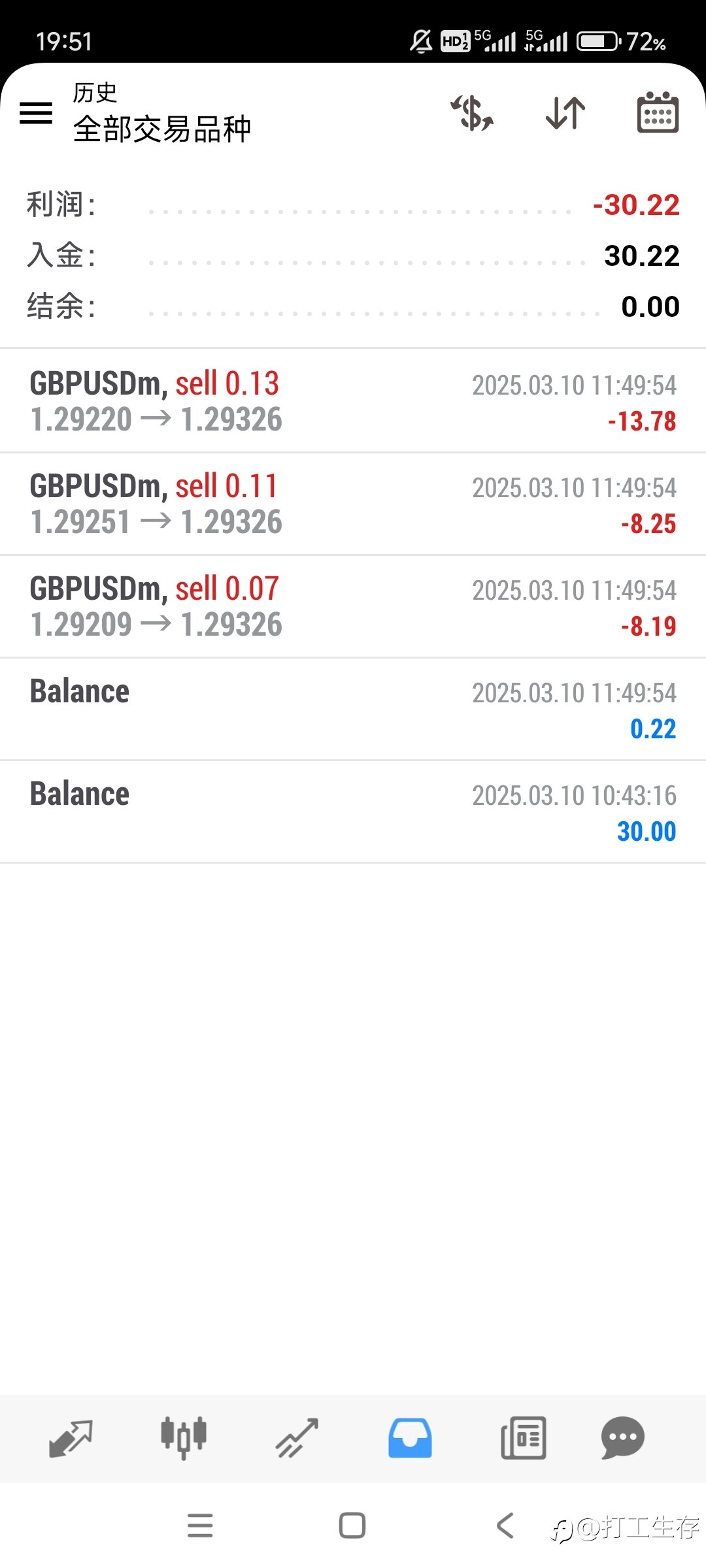This screenshot has width=706, height=1568.
Task: Switch to the quotes arrows tab
Action: pos(71,1438)
